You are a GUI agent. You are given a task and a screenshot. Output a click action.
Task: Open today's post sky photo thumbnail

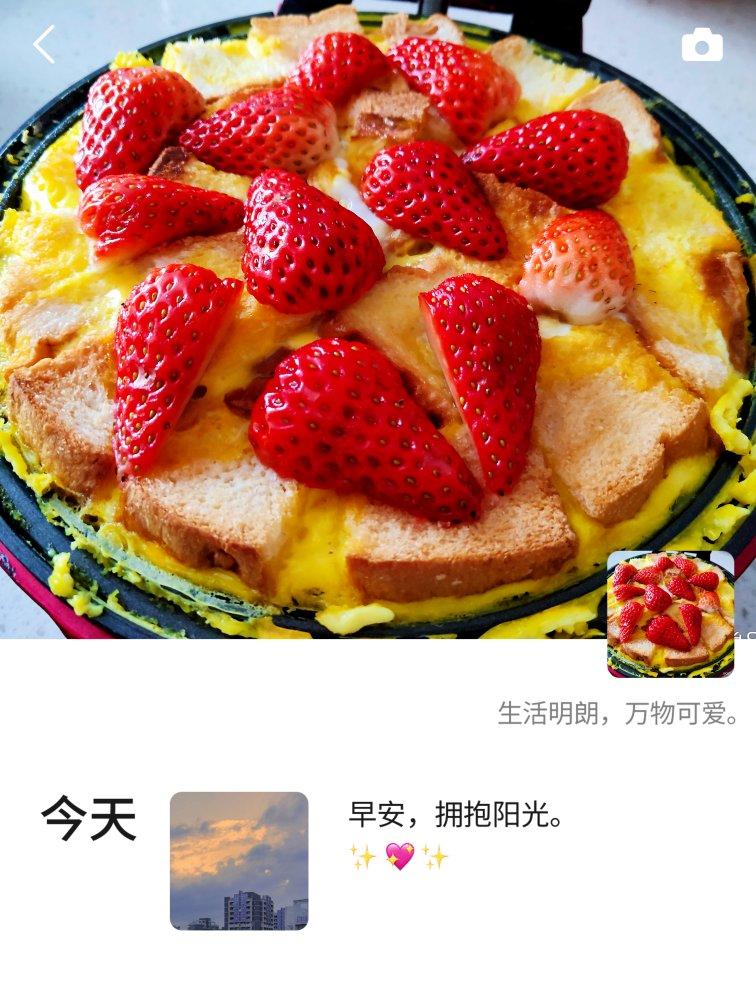tap(239, 861)
